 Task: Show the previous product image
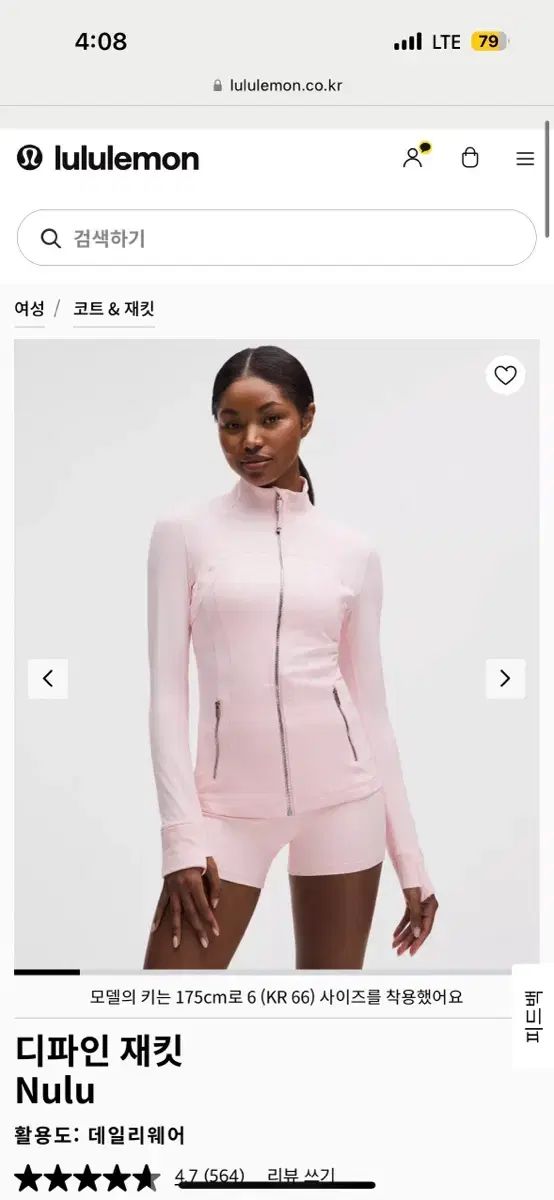coord(48,679)
